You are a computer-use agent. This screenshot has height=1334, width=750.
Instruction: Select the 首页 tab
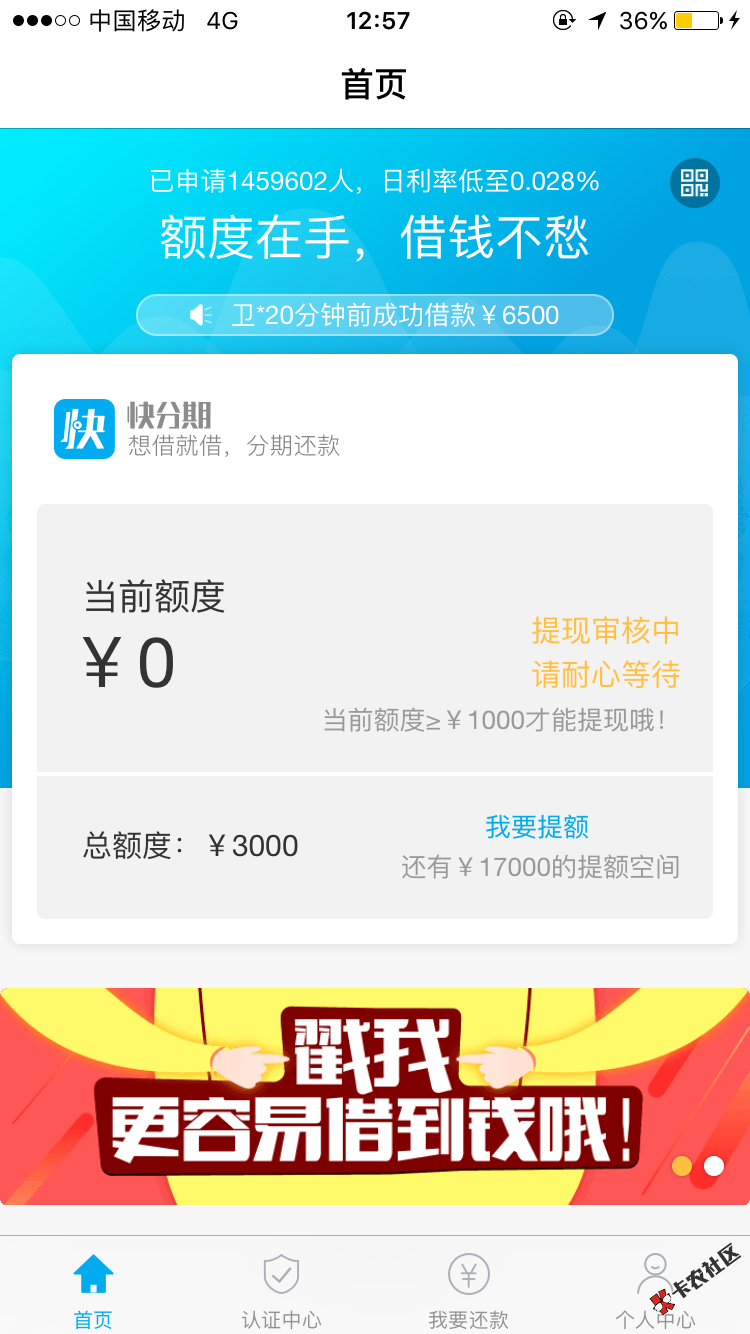point(93,1290)
